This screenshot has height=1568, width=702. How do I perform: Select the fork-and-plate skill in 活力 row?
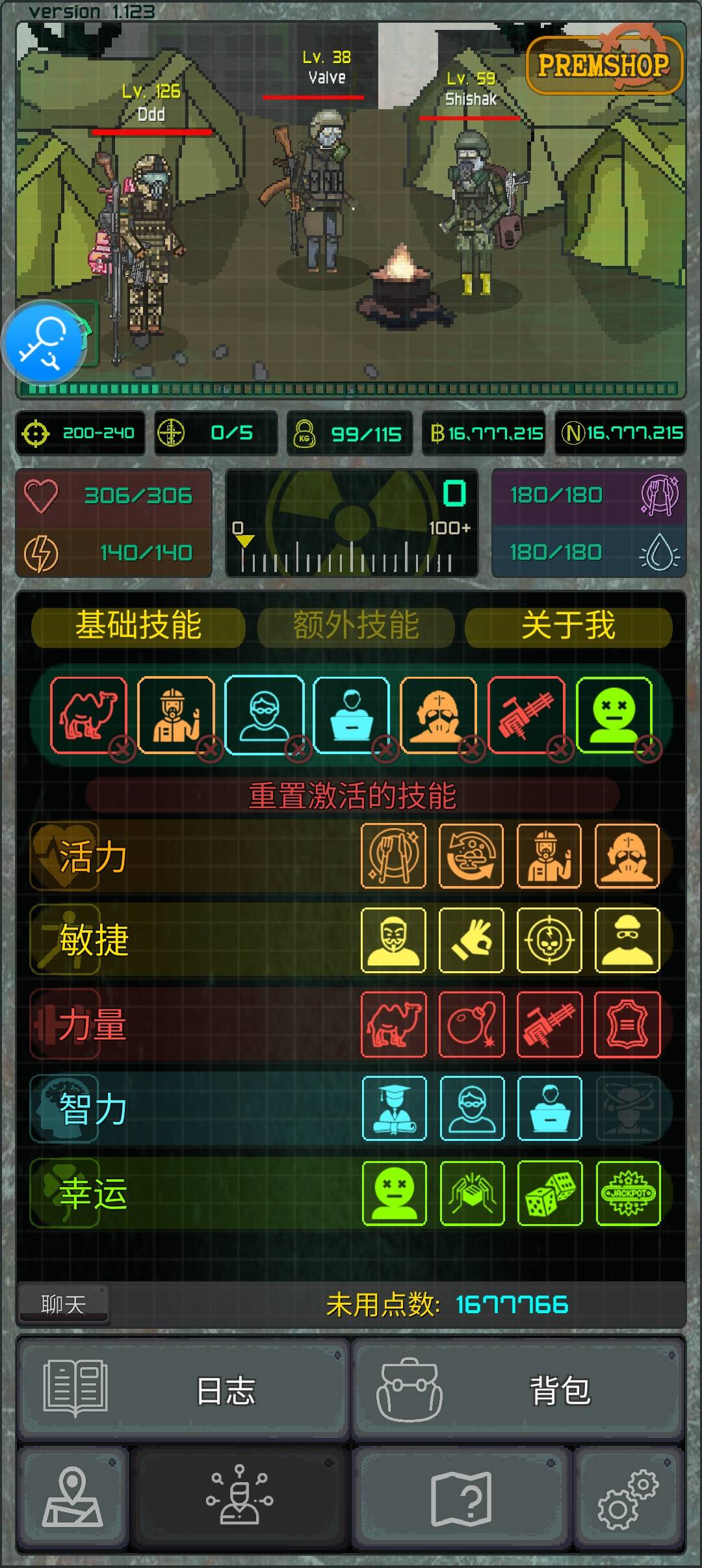point(394,856)
